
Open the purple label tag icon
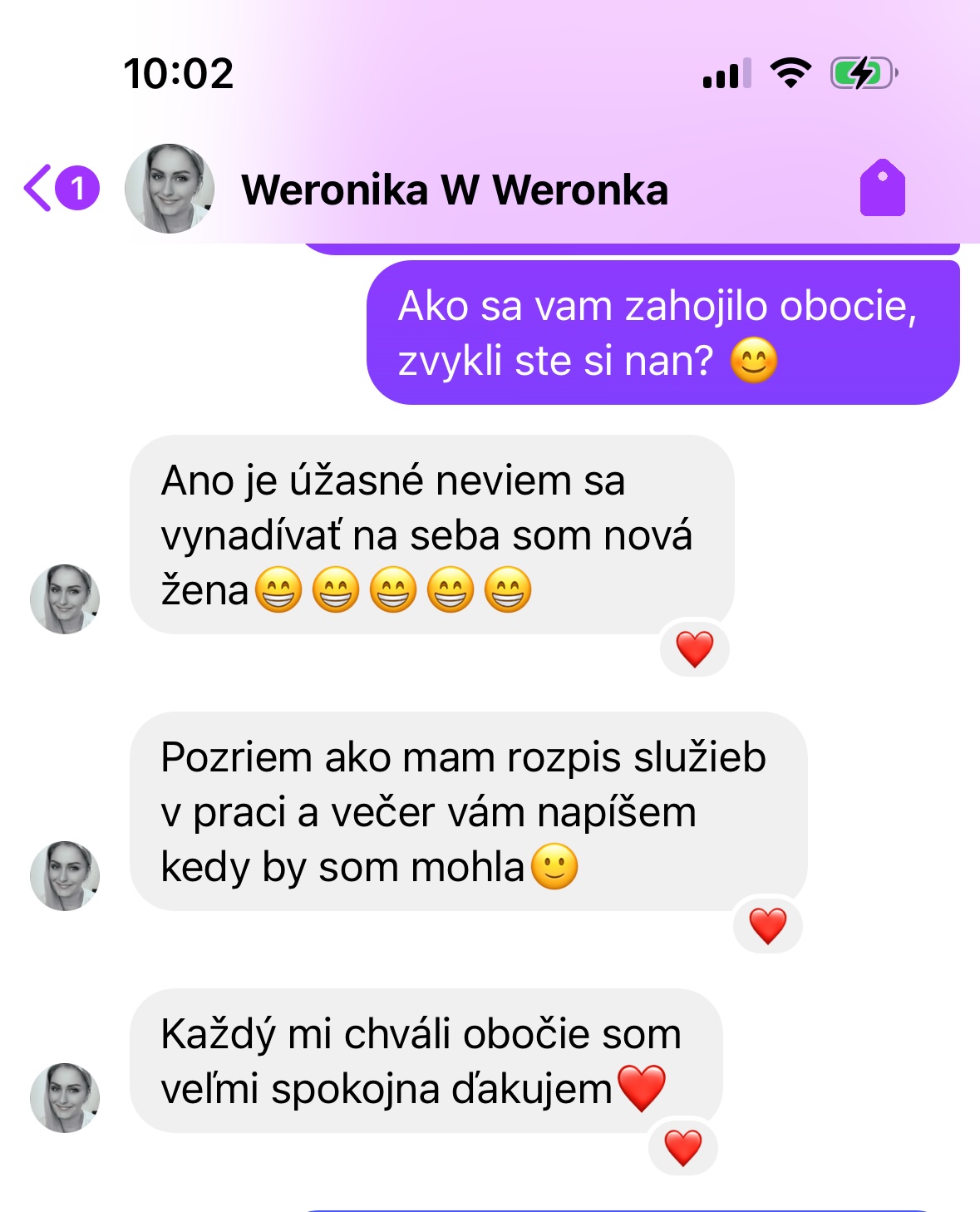coord(882,188)
